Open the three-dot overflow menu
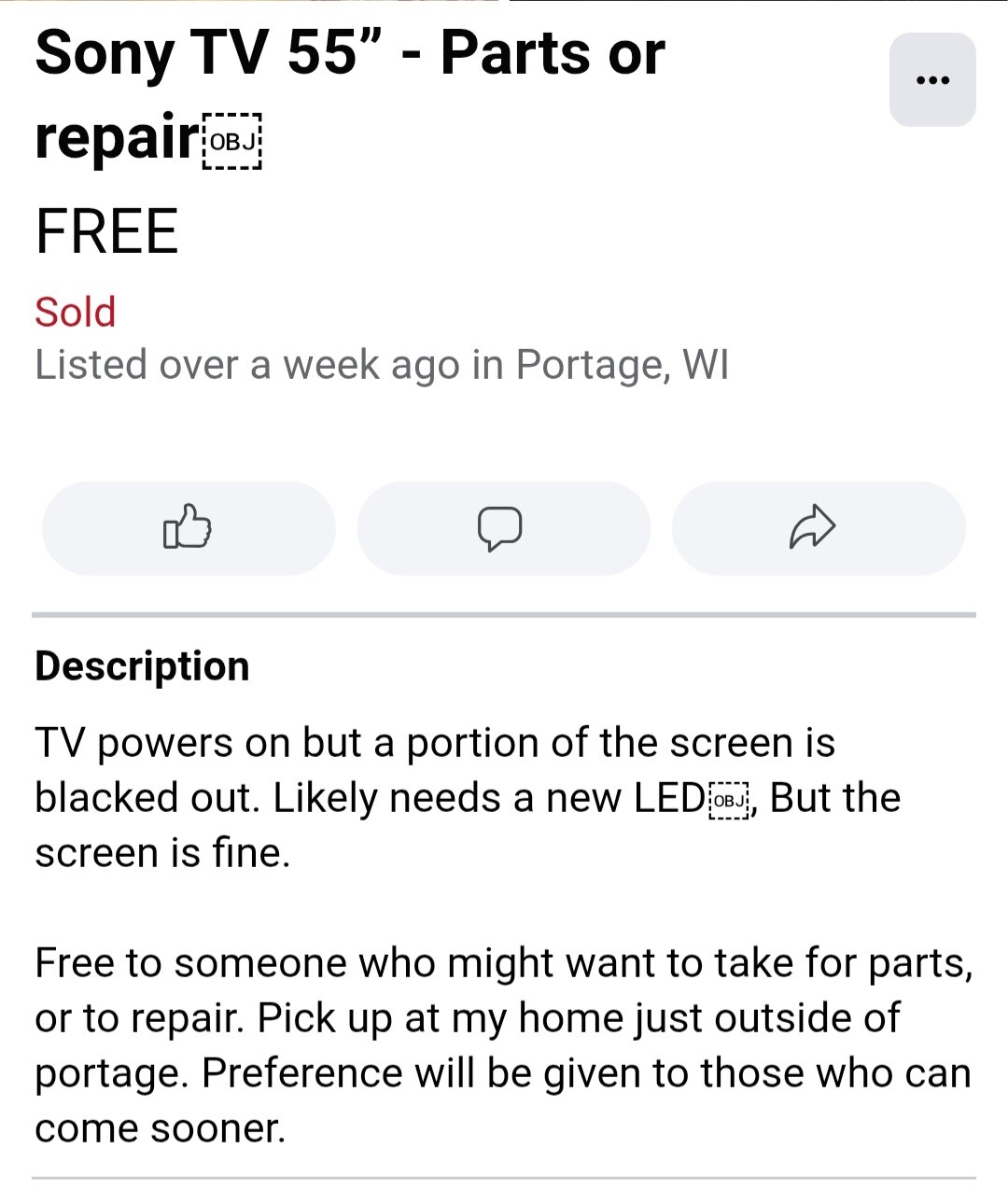 (932, 80)
